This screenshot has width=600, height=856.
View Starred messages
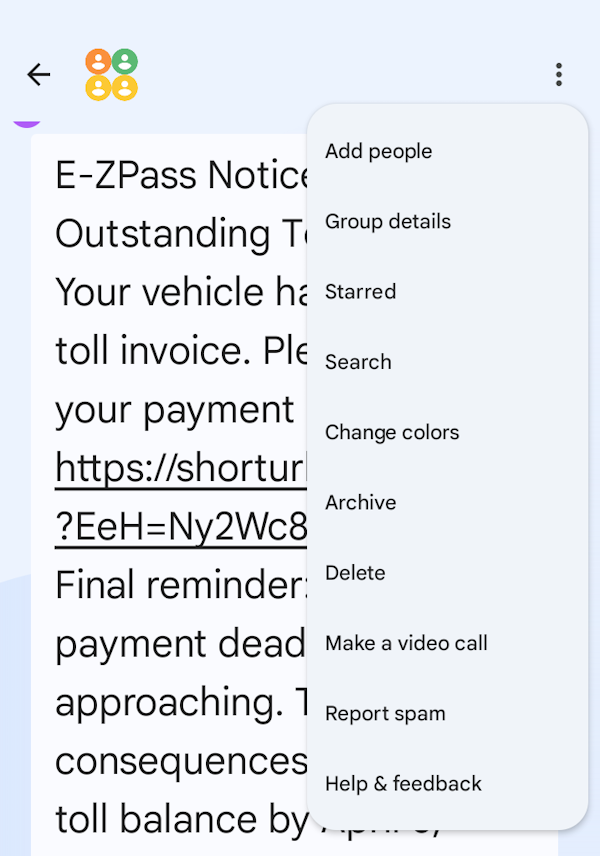coord(361,292)
